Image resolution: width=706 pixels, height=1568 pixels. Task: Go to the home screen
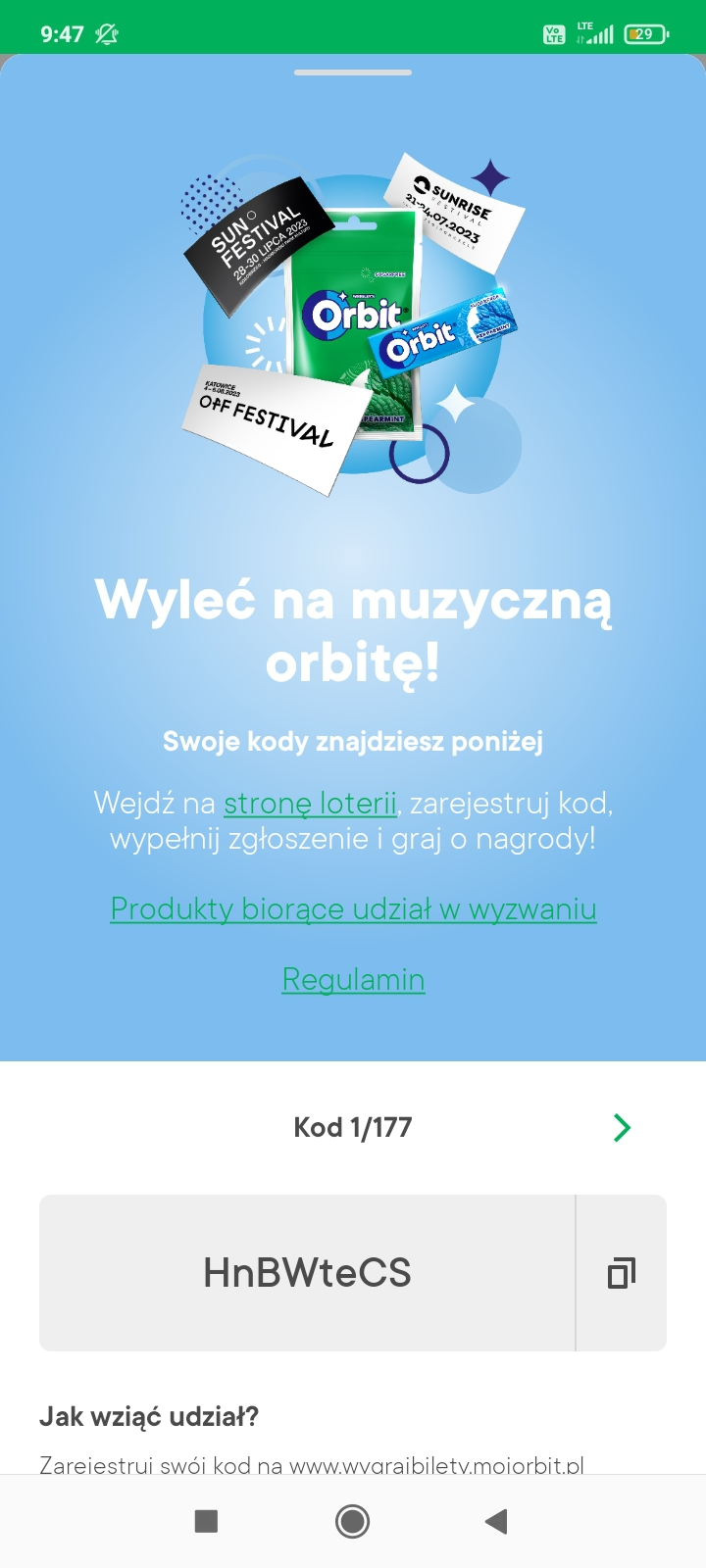coord(352,1521)
